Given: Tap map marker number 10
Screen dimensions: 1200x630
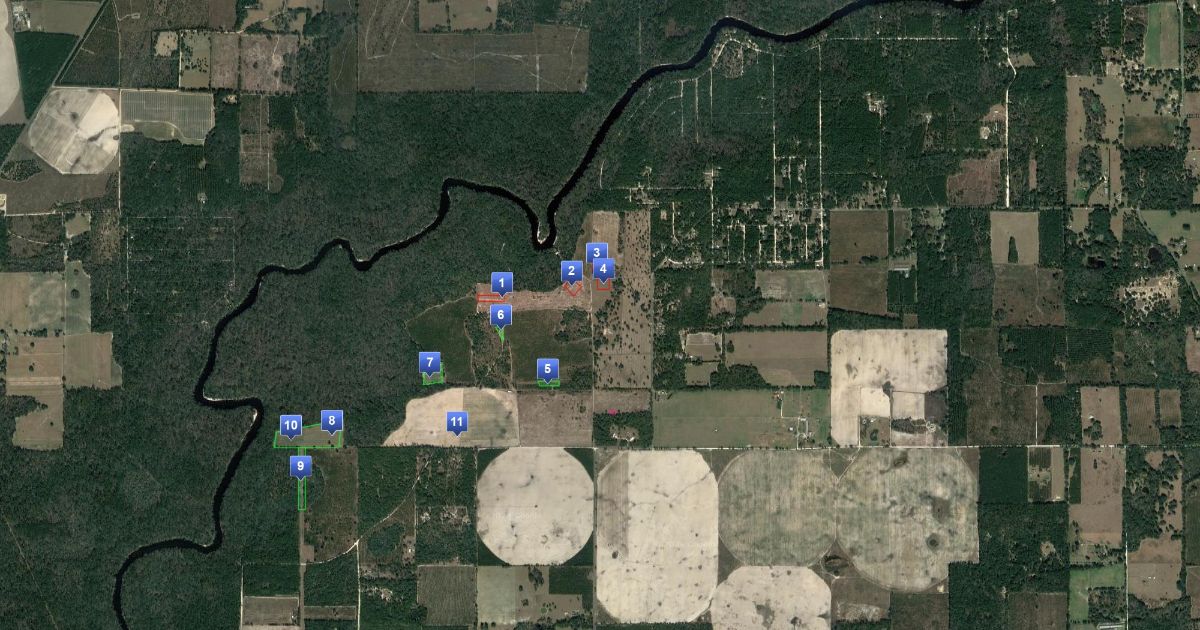Looking at the screenshot, I should pyautogui.click(x=290, y=425).
